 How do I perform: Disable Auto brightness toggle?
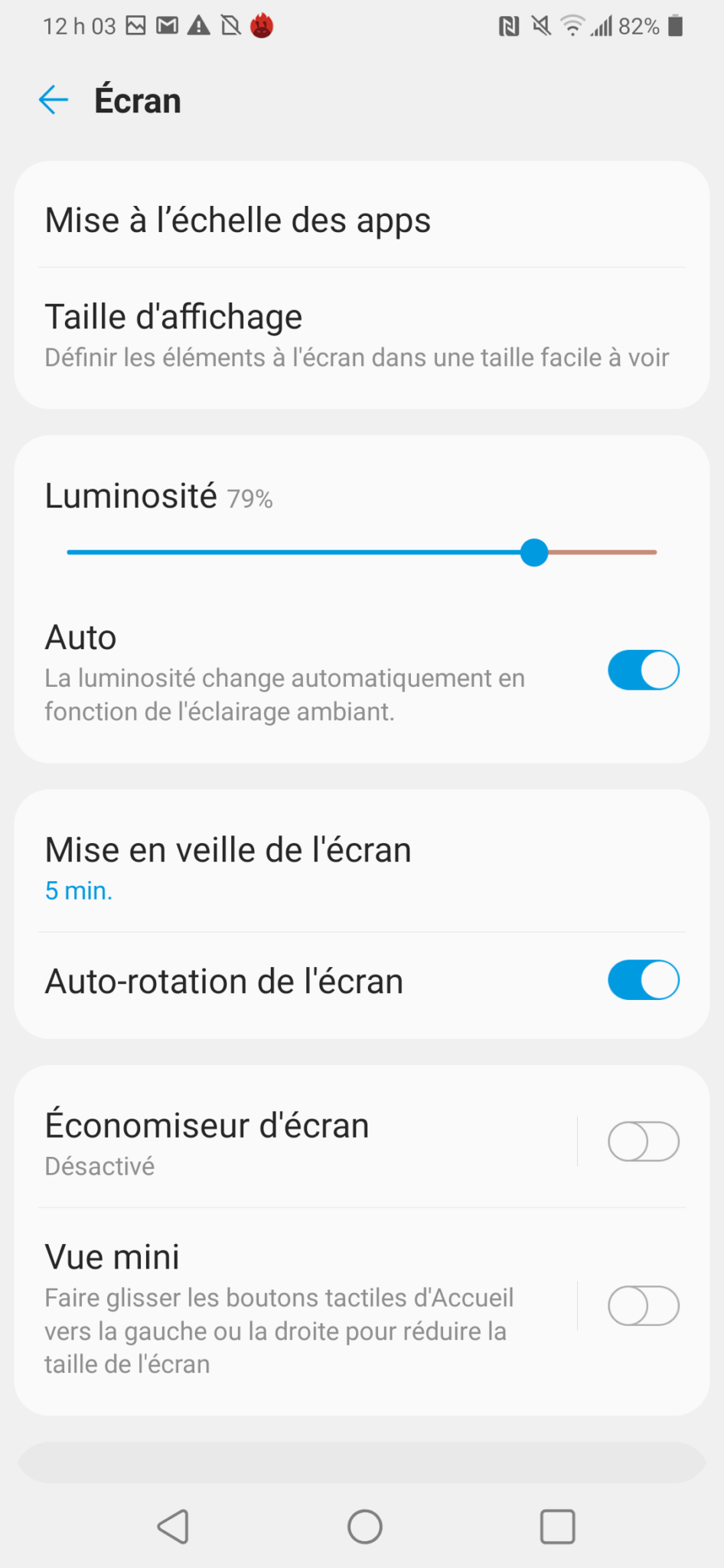[x=643, y=671]
